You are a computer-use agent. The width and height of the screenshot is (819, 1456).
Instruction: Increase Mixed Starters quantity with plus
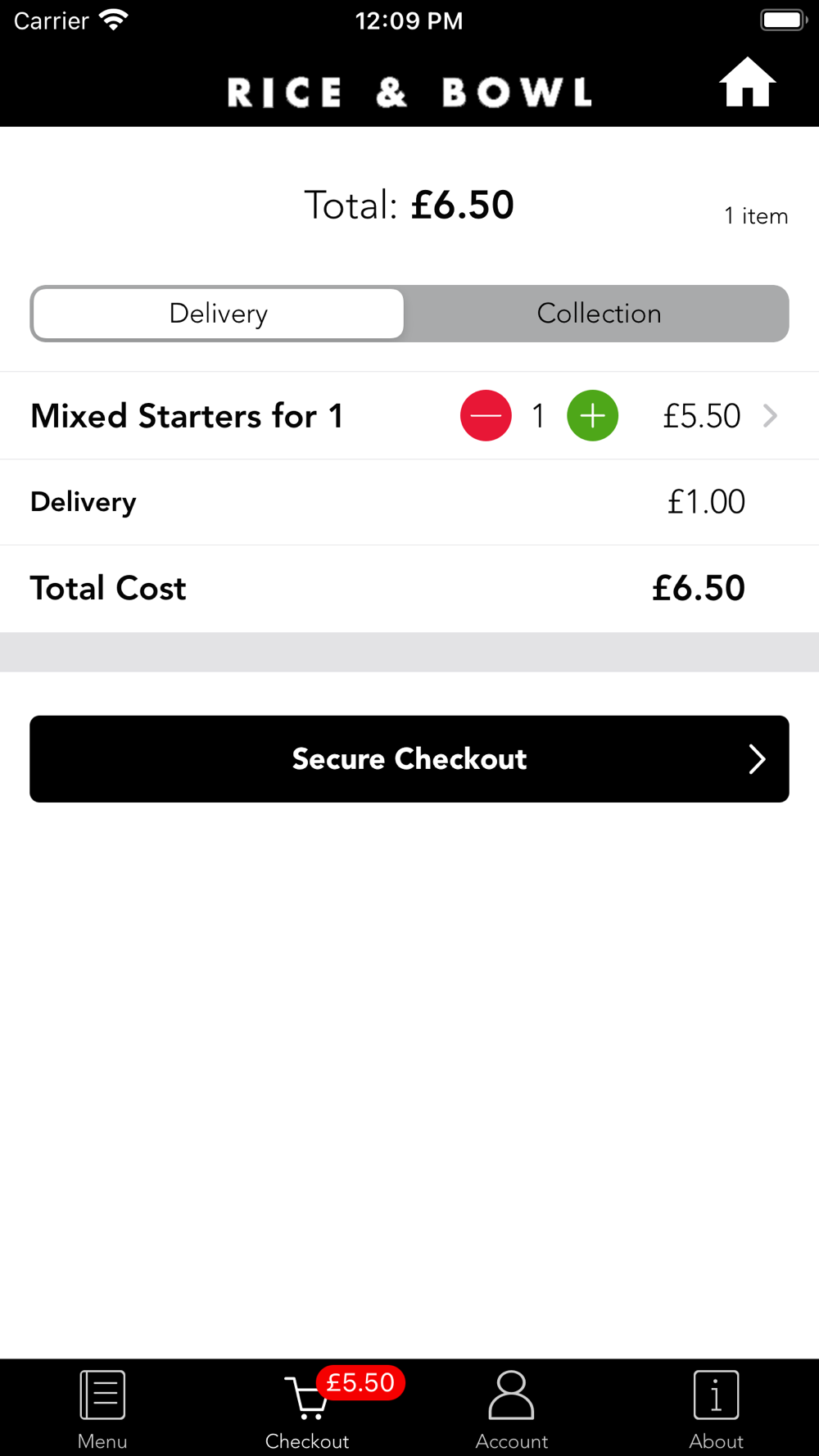(x=592, y=415)
